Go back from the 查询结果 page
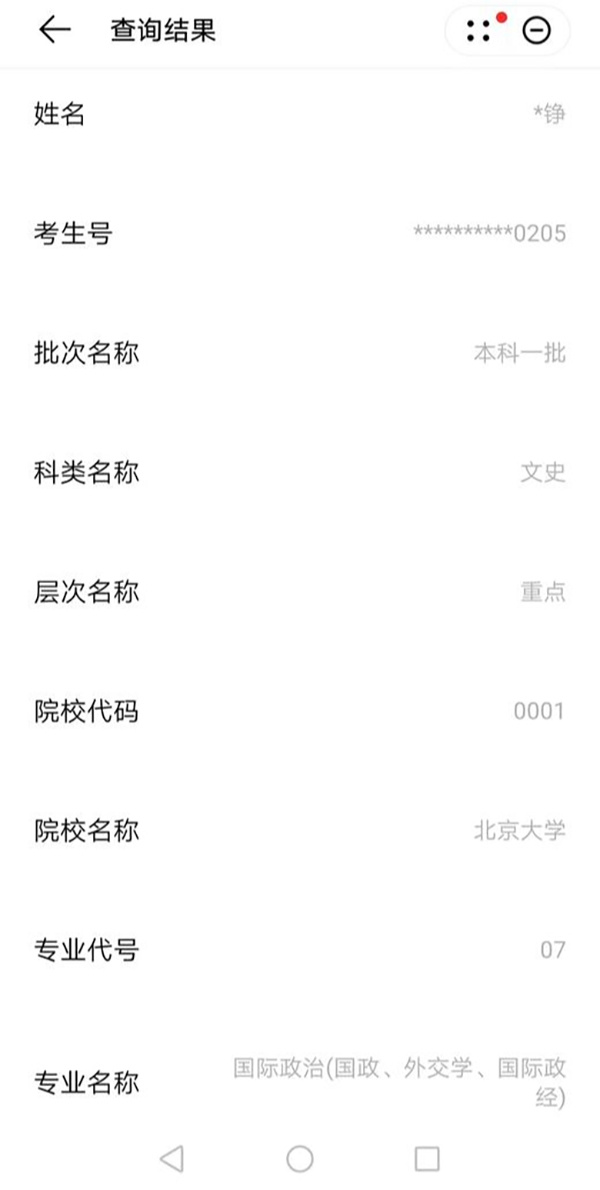The width and height of the screenshot is (600, 1190). point(55,30)
